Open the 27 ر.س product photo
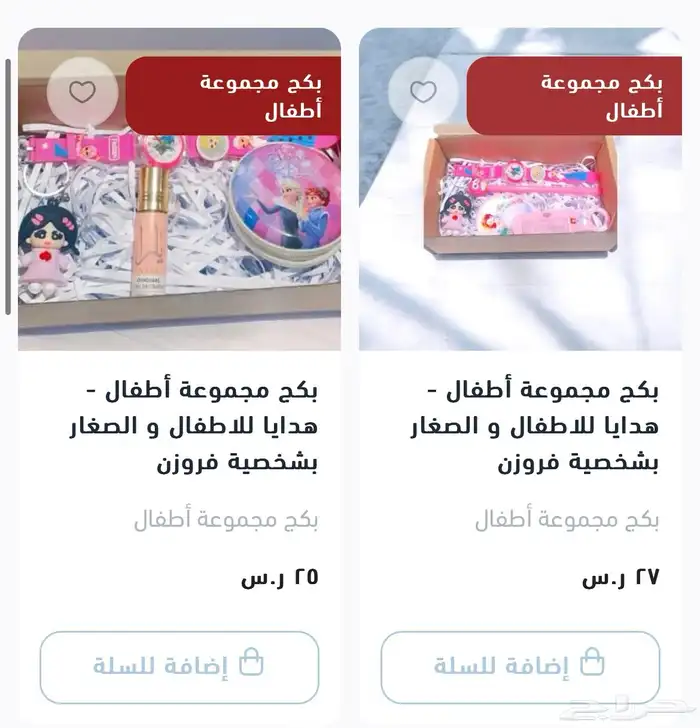Screen dimensions: 700x728 click(520, 189)
